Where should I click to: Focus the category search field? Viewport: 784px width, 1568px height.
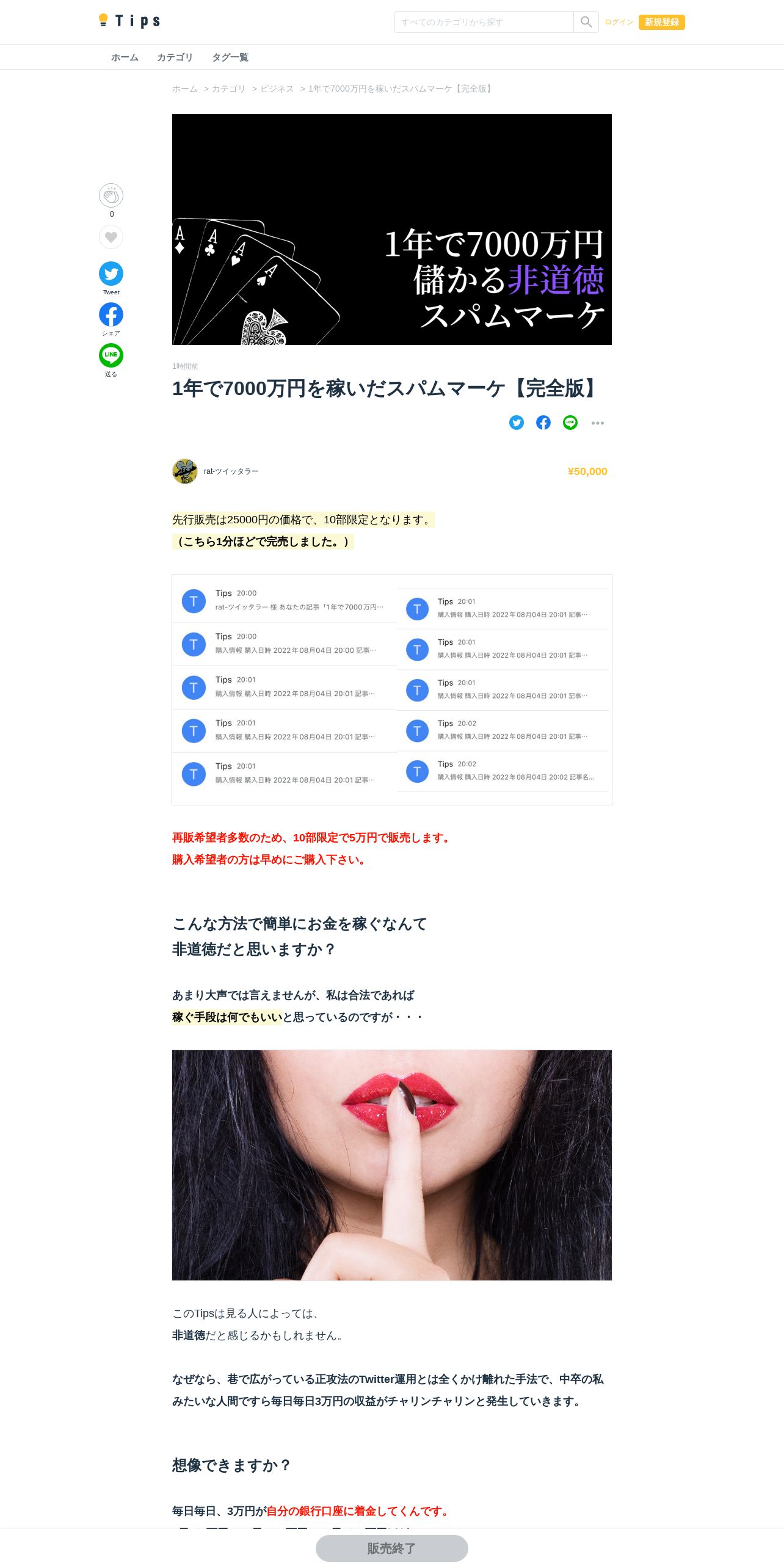pos(484,22)
